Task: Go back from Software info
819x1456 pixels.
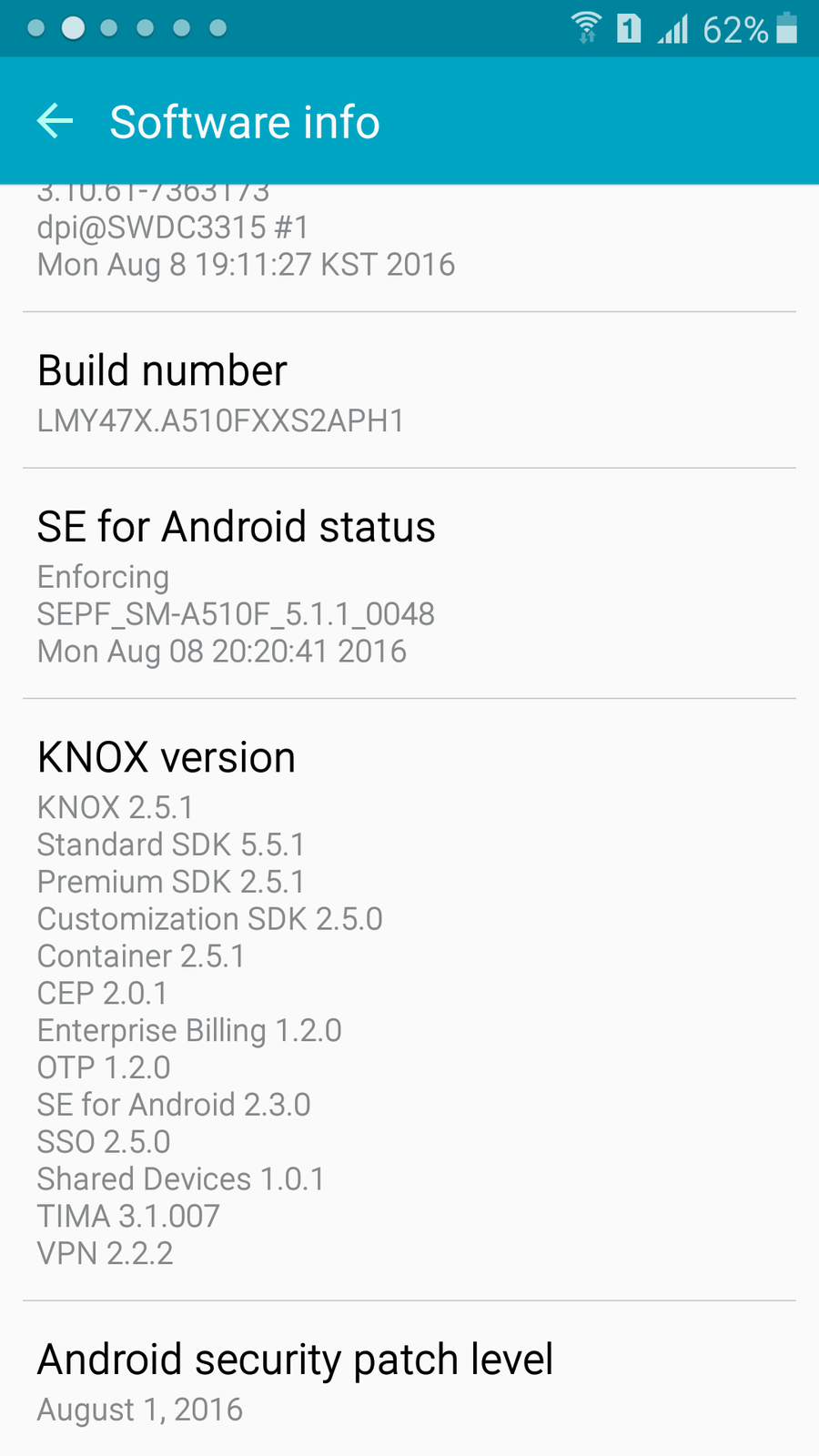Action: [55, 122]
